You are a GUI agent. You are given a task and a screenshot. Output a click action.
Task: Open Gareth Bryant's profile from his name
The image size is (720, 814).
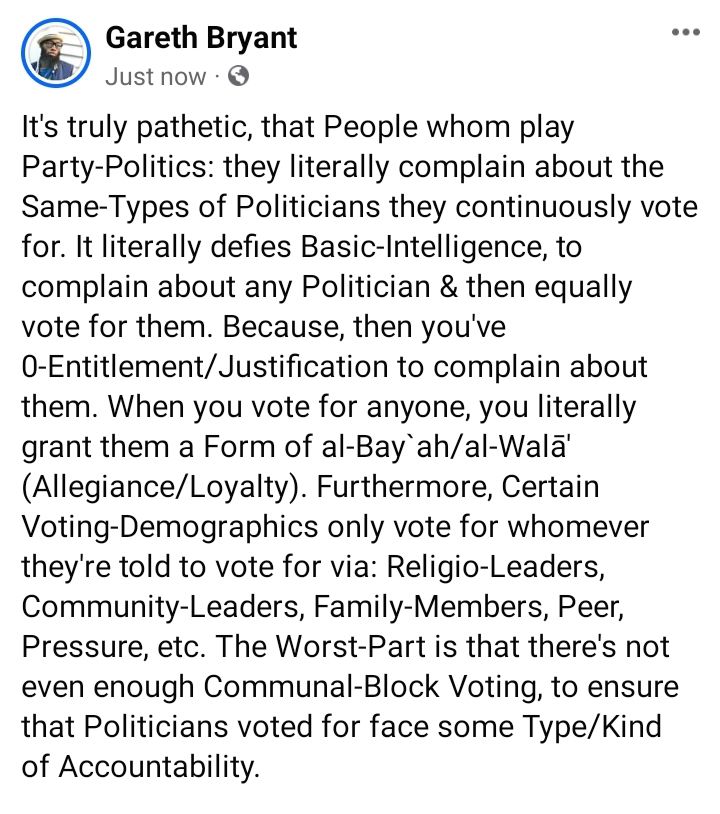click(x=201, y=39)
